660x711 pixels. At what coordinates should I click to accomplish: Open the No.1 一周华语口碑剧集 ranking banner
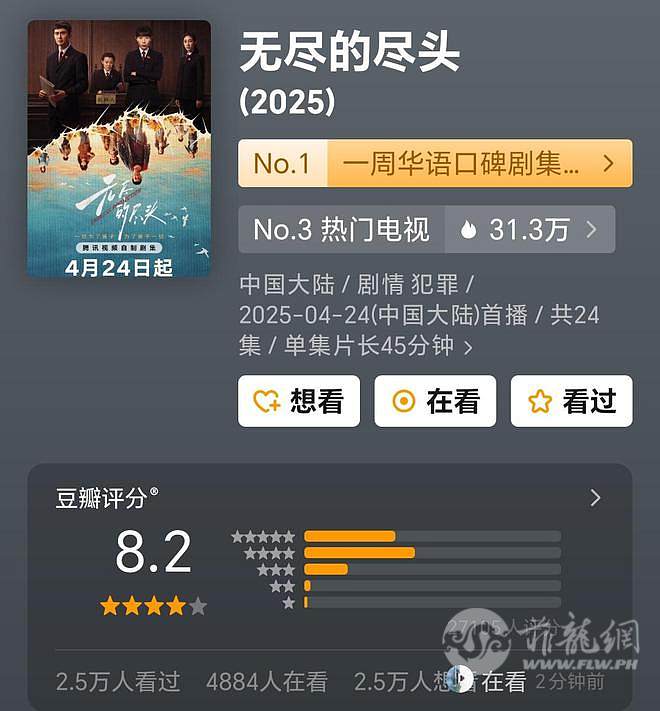(435, 163)
